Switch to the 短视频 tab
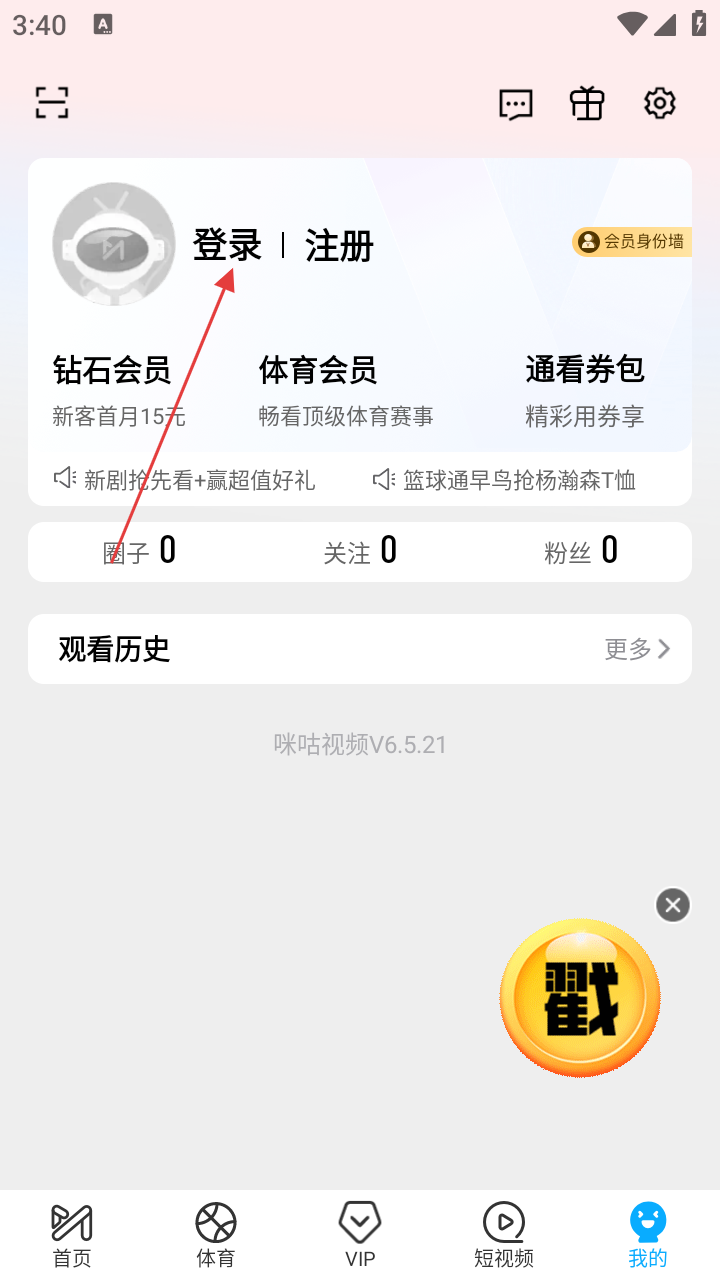This screenshot has height=1280, width=720. (x=504, y=1236)
